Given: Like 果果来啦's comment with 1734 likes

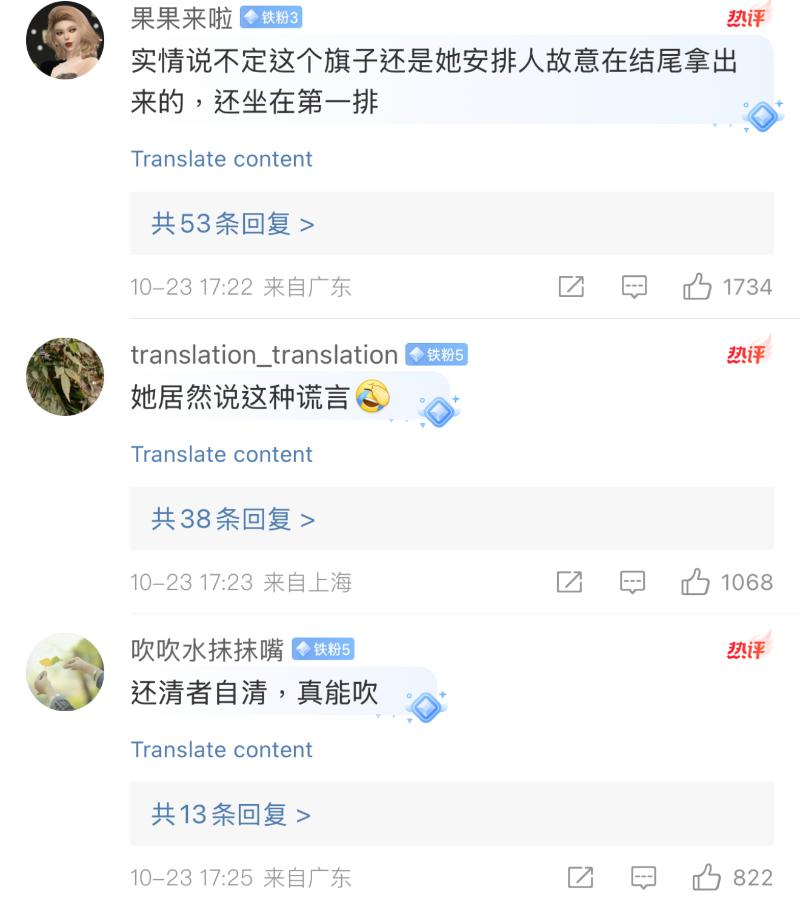Looking at the screenshot, I should 697,287.
